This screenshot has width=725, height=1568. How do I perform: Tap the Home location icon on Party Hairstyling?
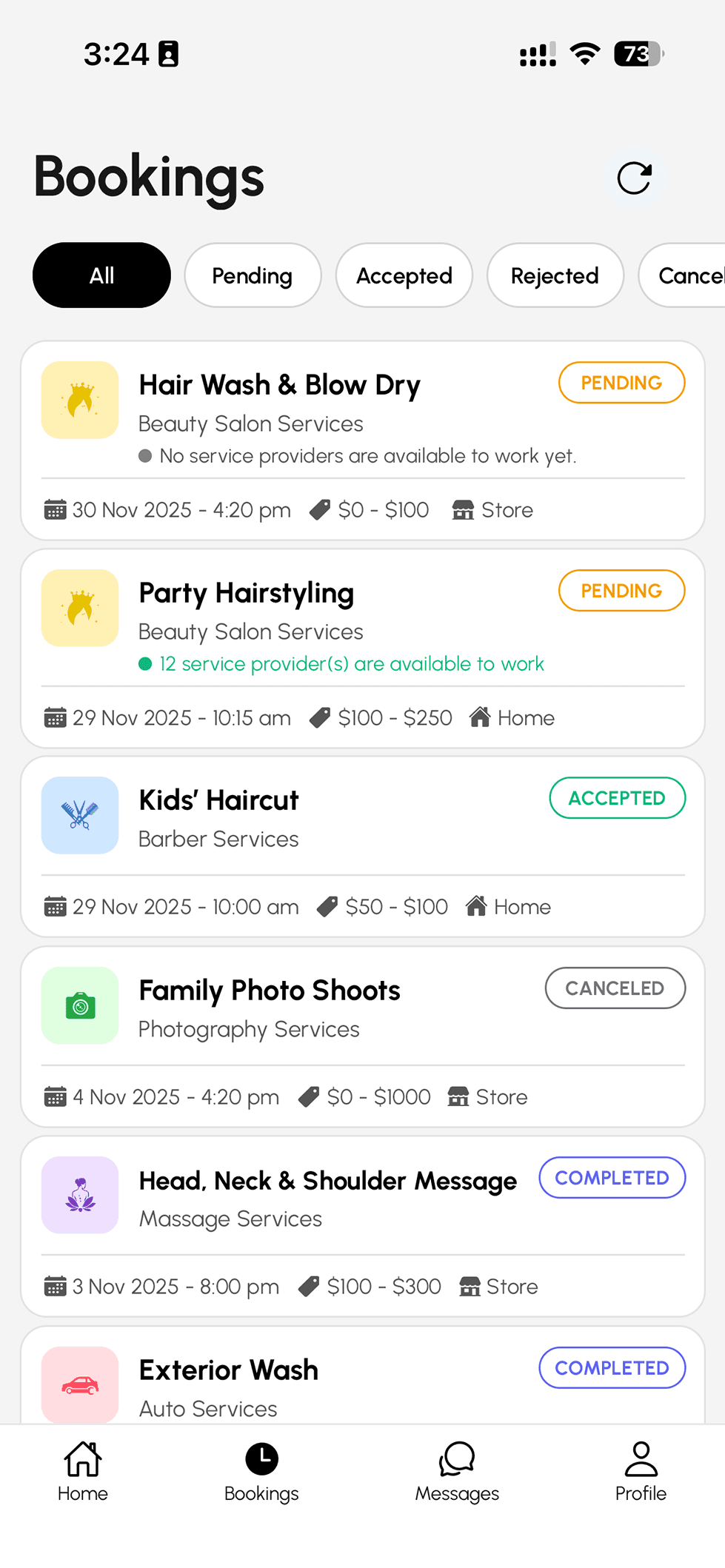481,717
